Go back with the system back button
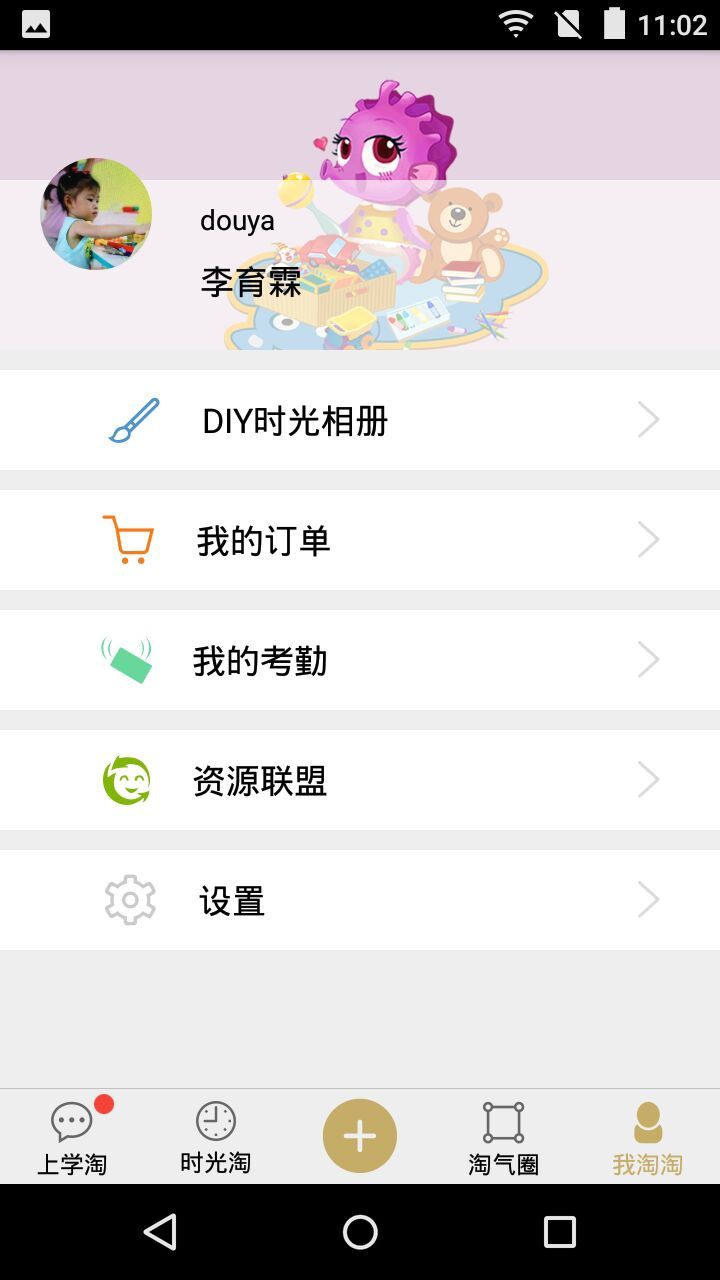 tap(160, 1232)
